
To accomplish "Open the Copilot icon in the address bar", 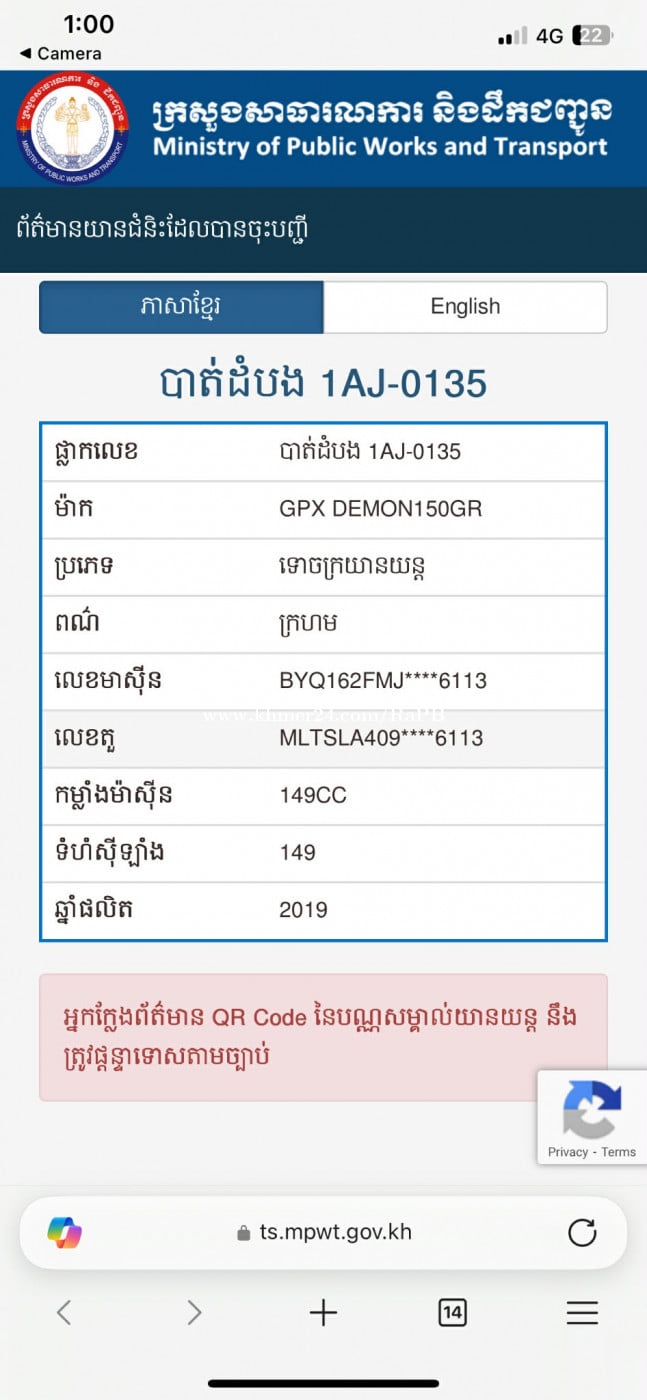I will click(x=65, y=1232).
